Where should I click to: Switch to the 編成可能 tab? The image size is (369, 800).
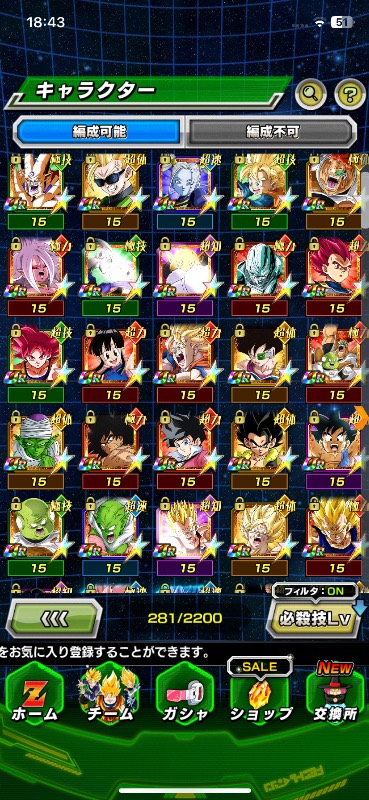[99, 132]
